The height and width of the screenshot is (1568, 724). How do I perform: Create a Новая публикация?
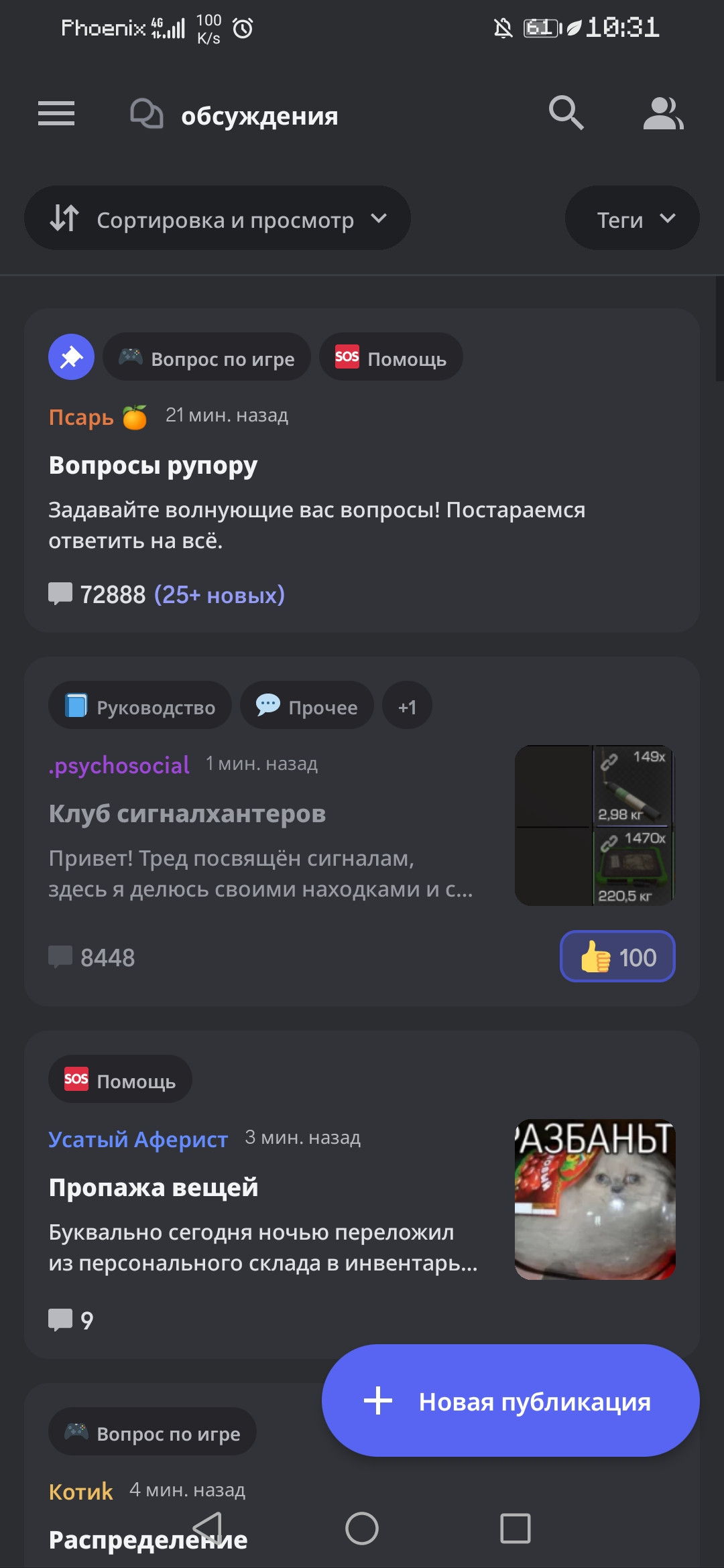coord(510,1400)
